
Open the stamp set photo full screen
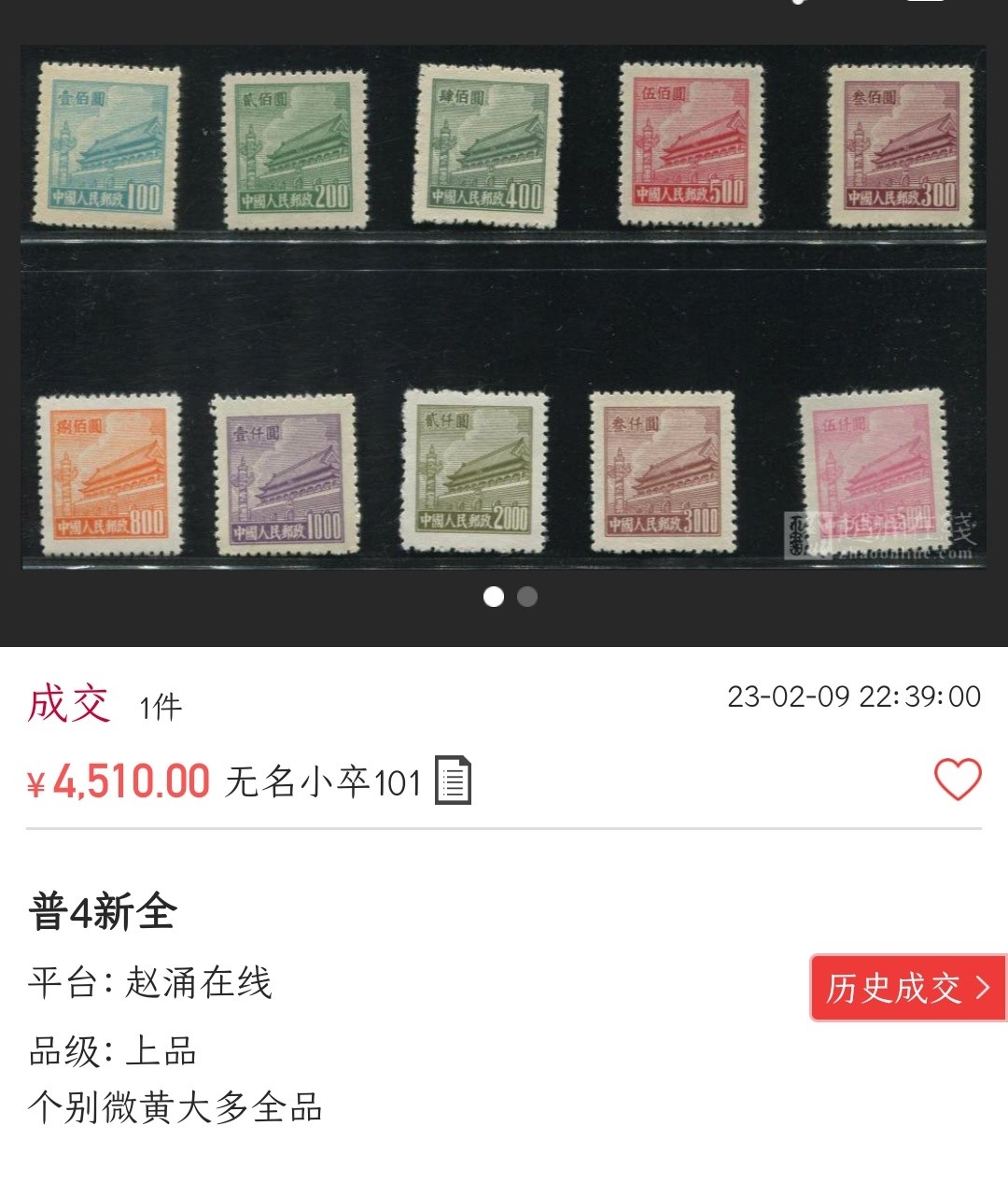pos(504,308)
